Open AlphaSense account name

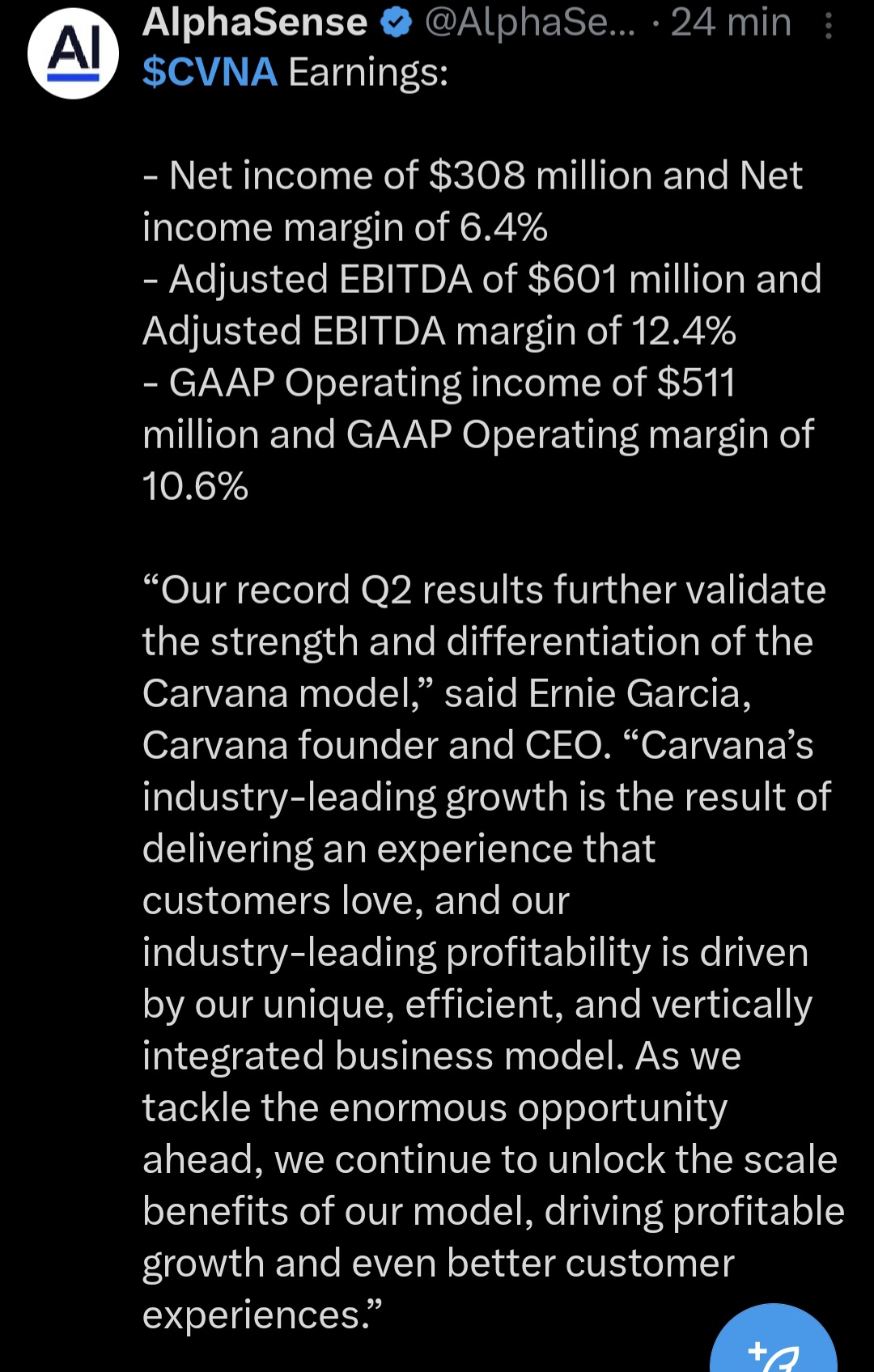point(254,23)
